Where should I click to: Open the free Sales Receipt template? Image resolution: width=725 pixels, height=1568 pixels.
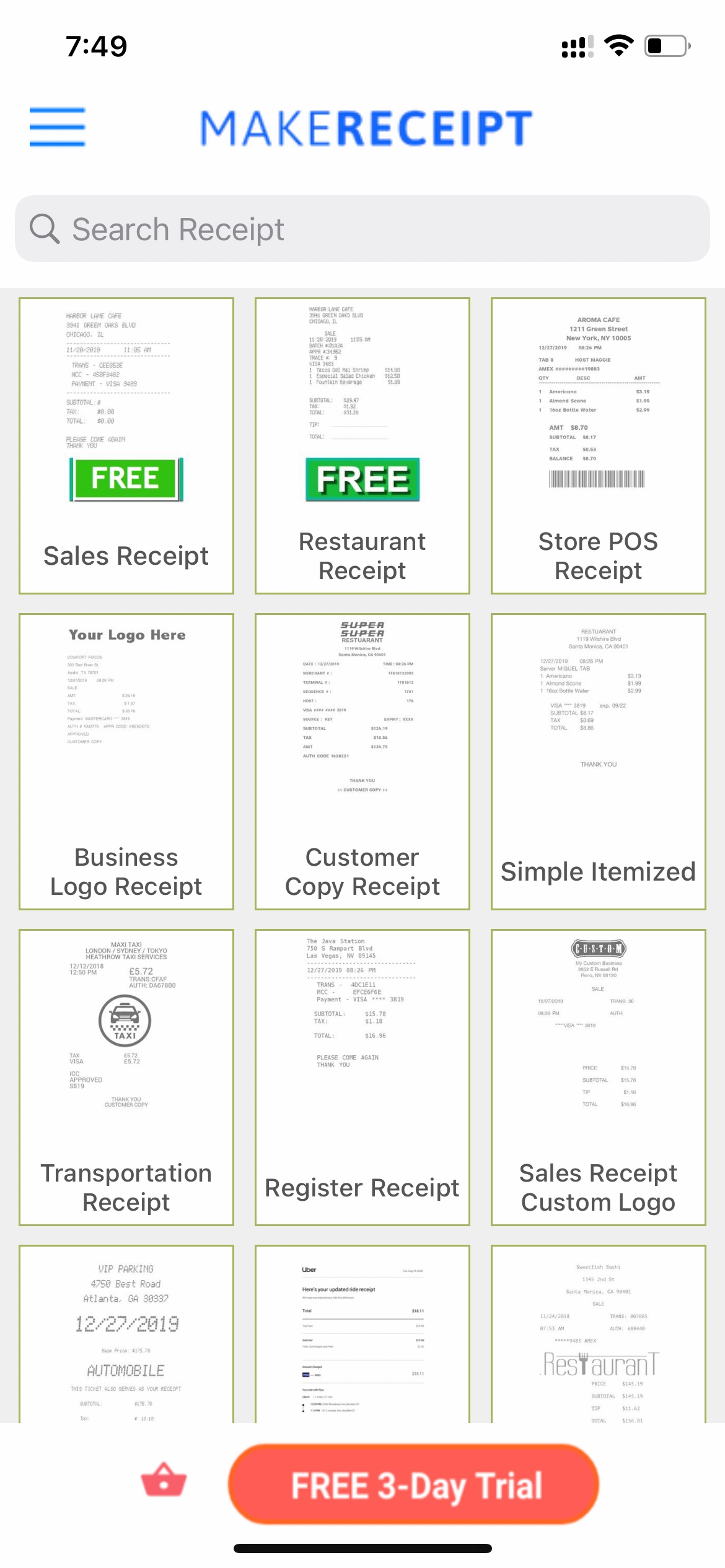coord(126,446)
